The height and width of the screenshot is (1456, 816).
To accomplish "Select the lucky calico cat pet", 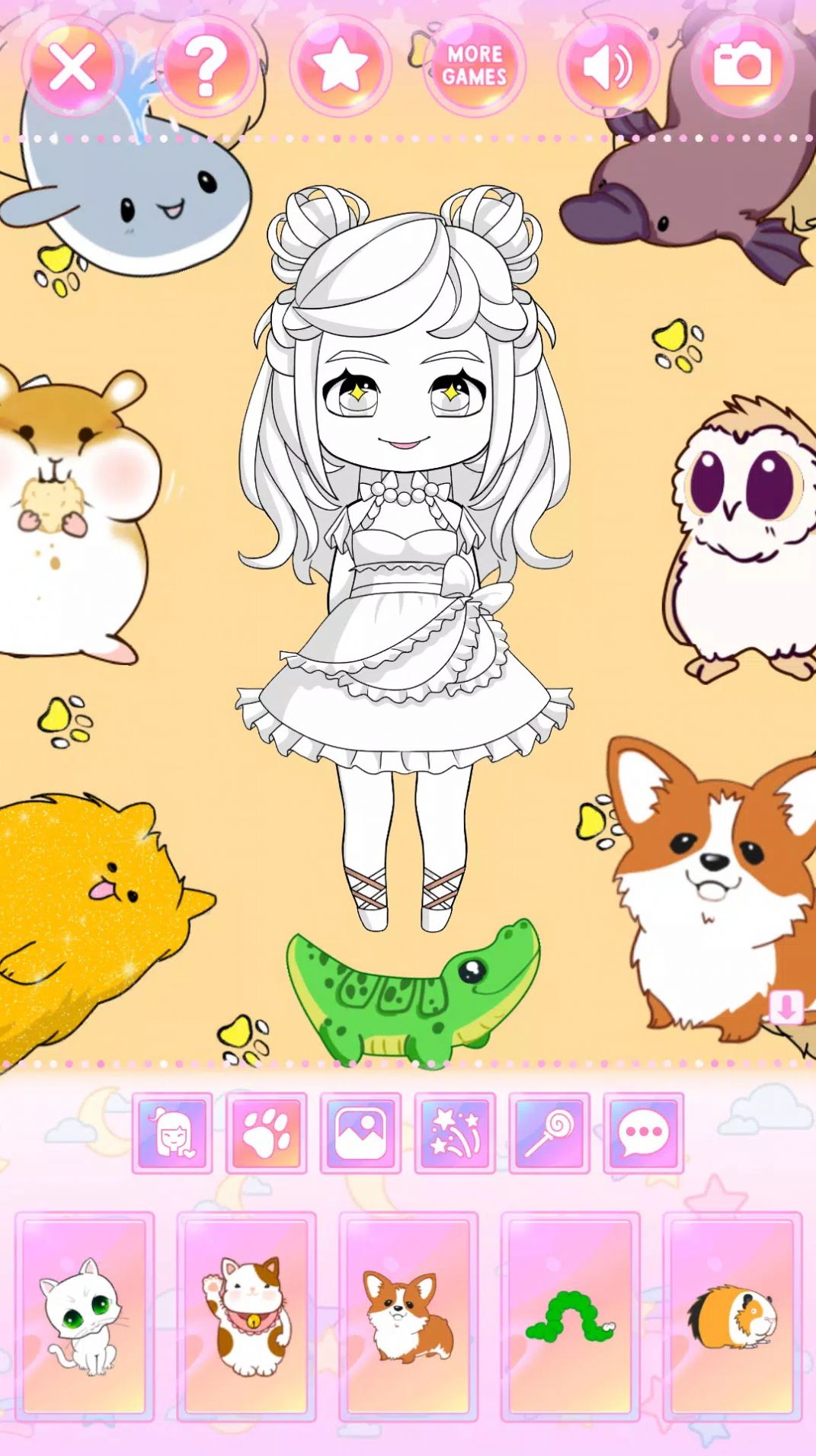I will 246,1316.
